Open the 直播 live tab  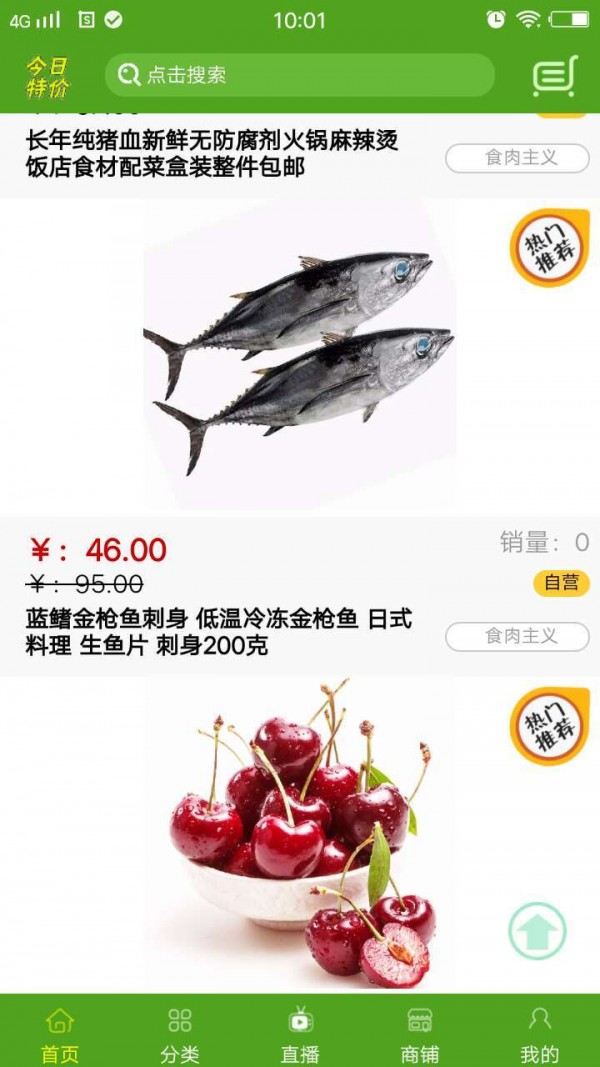click(x=300, y=1034)
